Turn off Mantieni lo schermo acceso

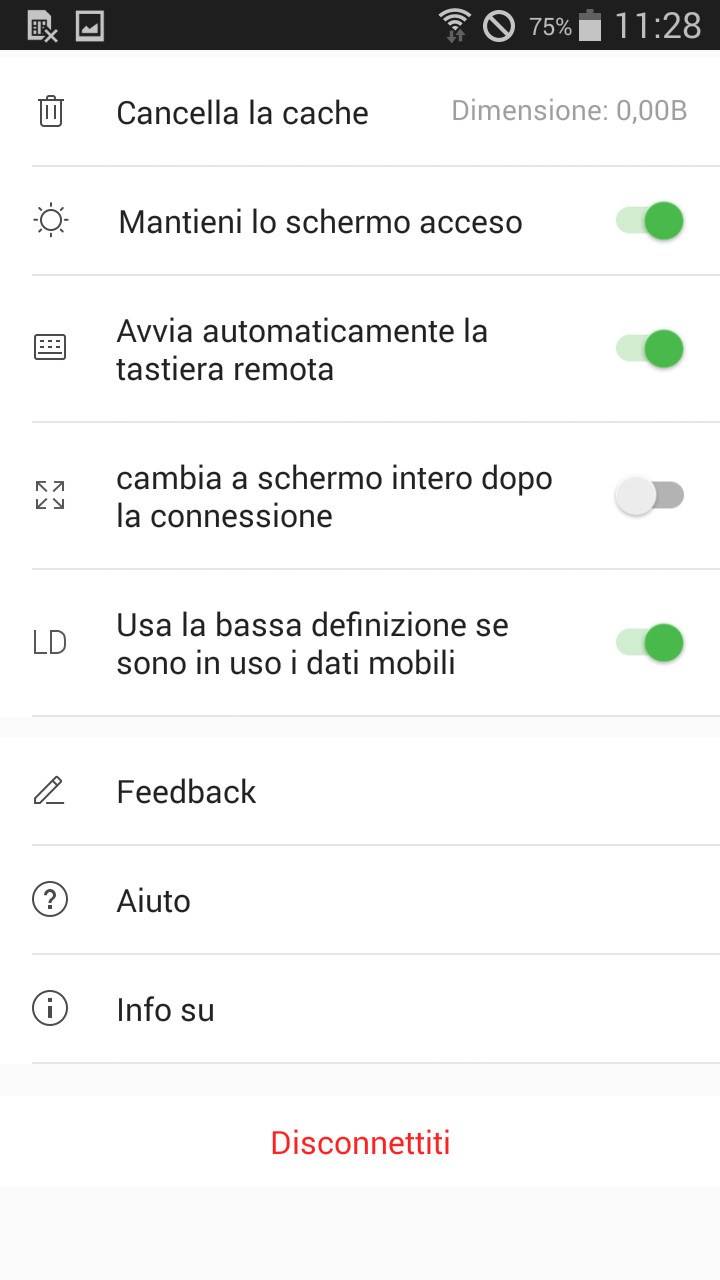(x=650, y=221)
